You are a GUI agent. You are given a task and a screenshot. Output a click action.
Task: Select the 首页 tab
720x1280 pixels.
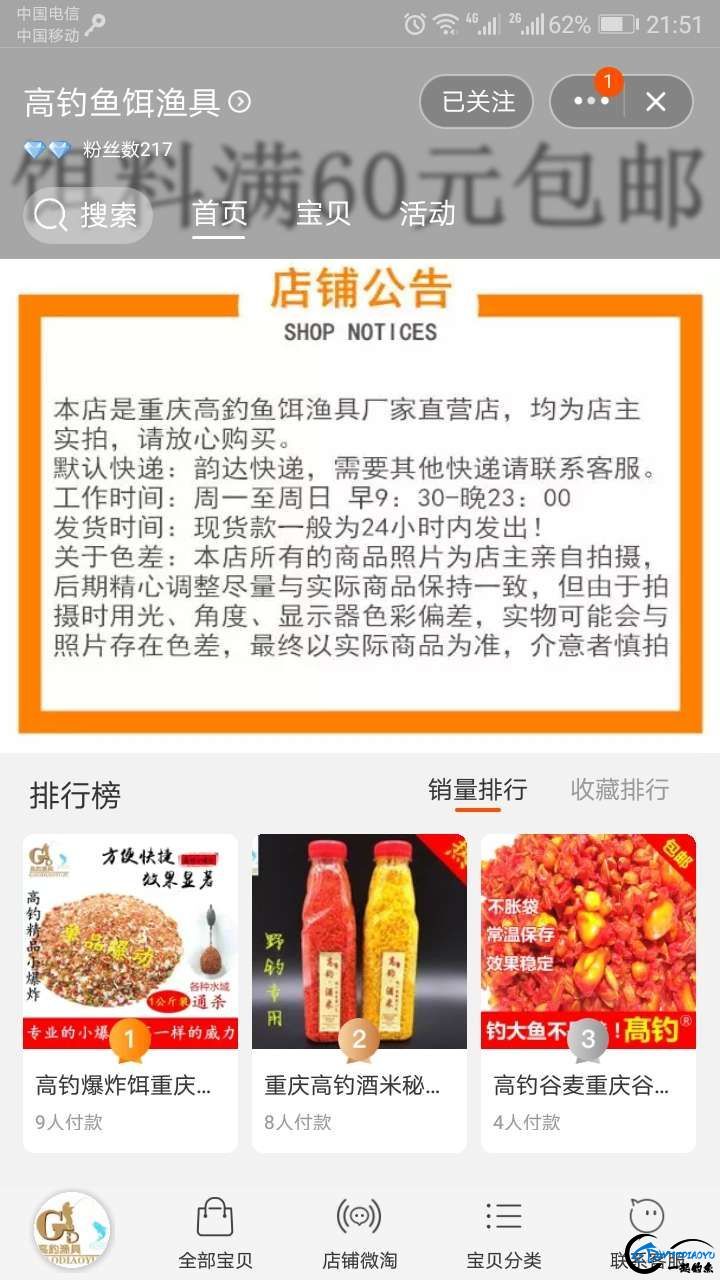tap(219, 214)
